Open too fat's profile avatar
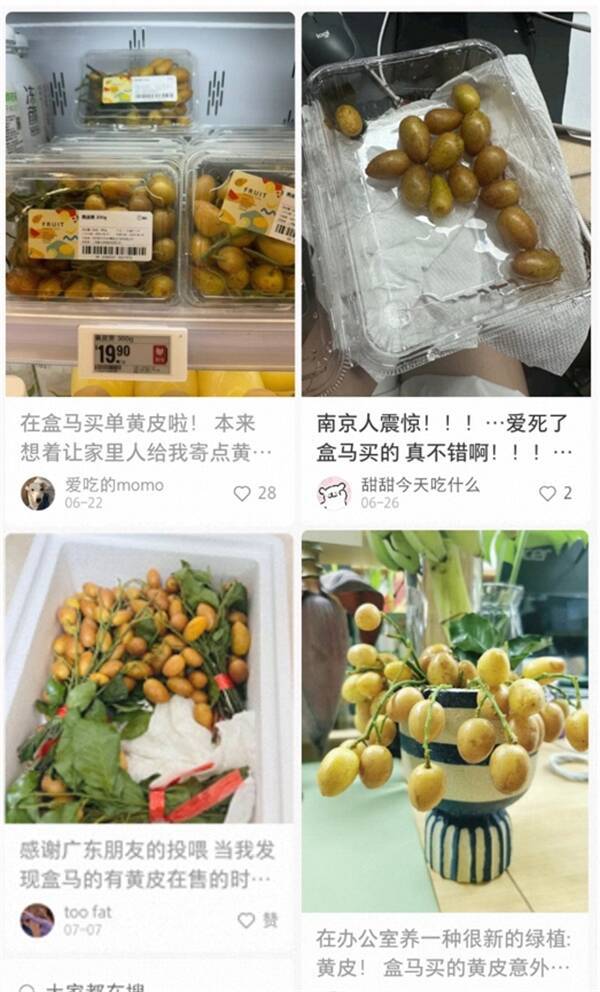The height and width of the screenshot is (992, 600). 38,921
